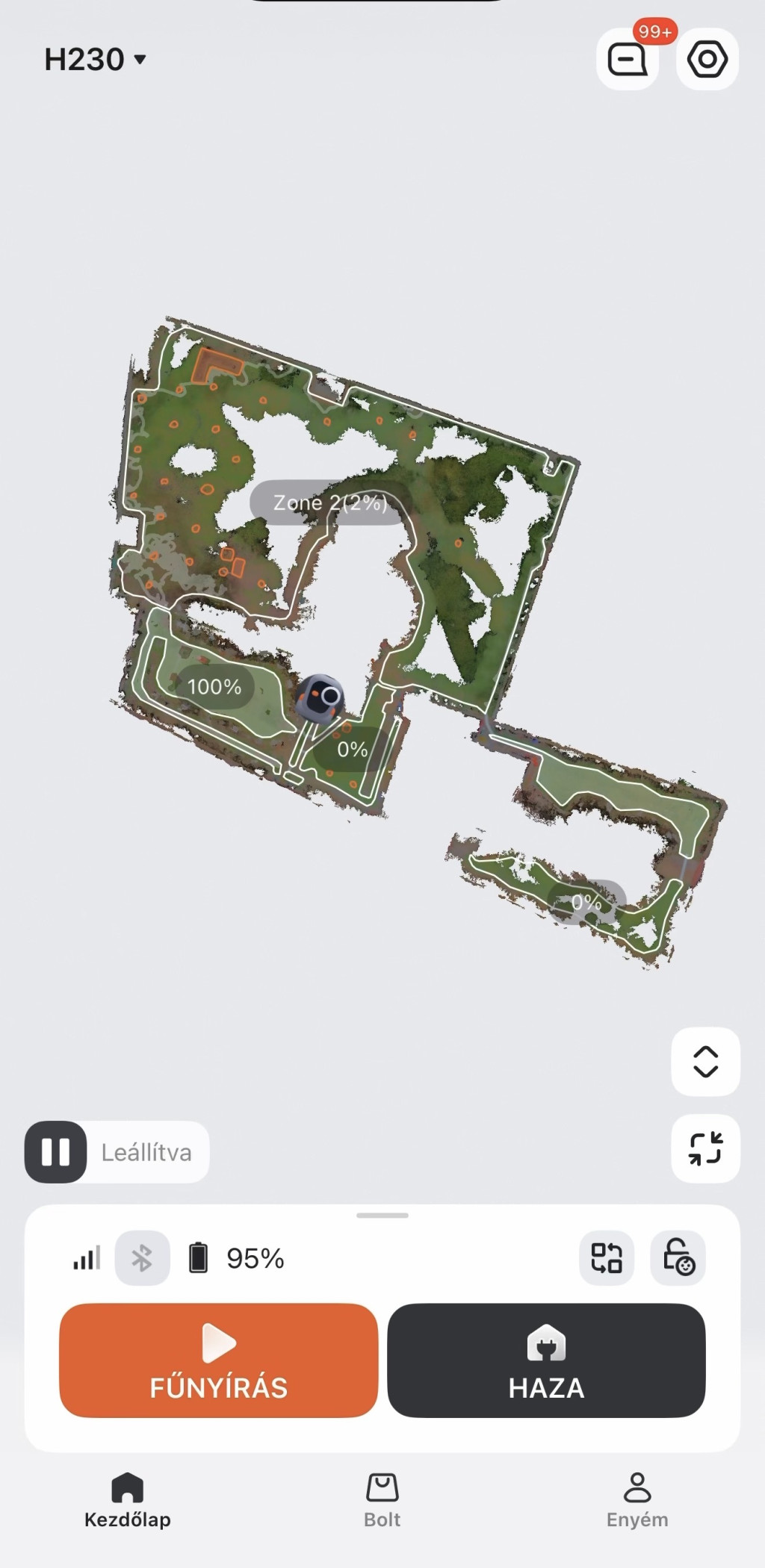Open the messages icon with 99+ badge
This screenshot has height=1568, width=765.
coord(628,60)
